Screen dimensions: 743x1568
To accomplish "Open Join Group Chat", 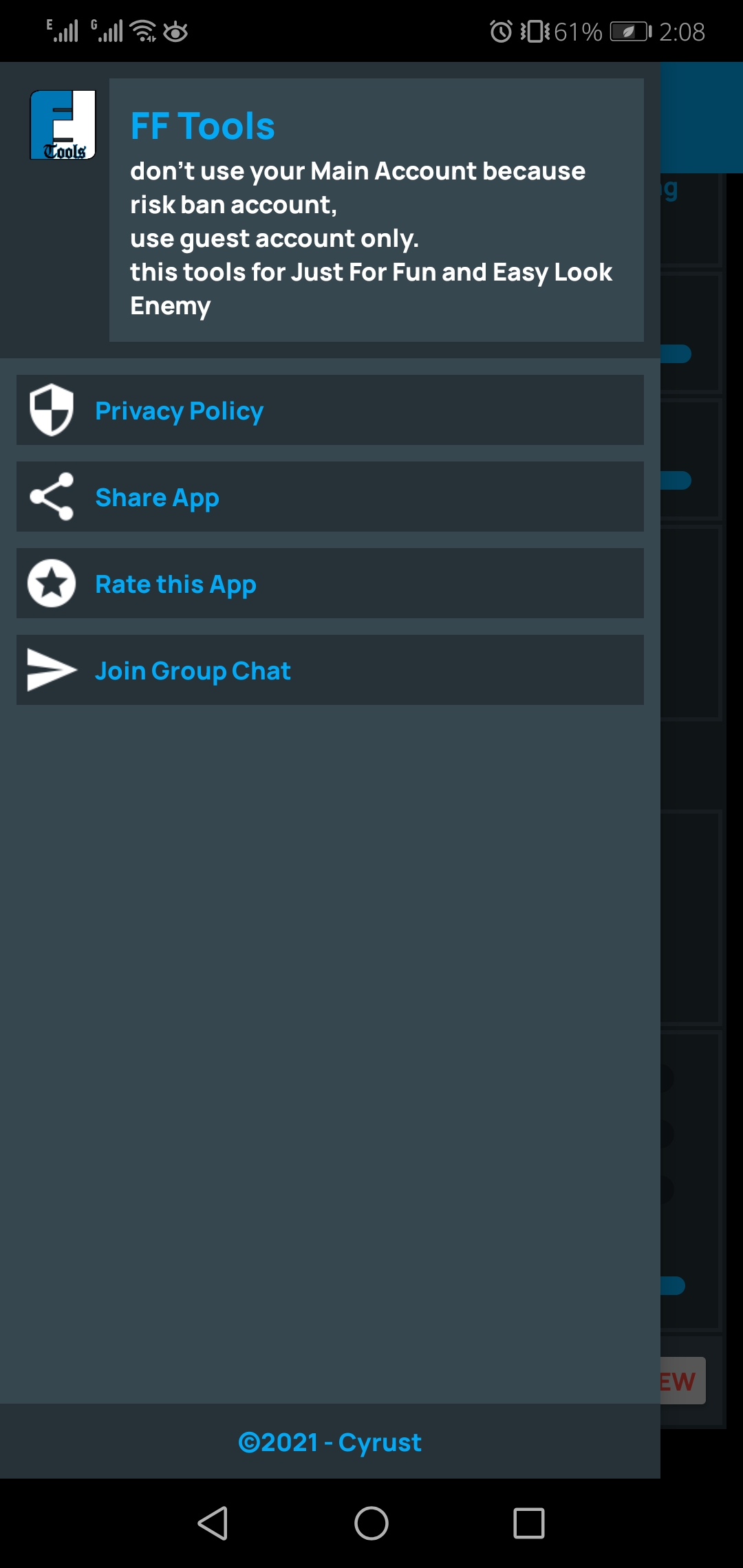I will 330,670.
